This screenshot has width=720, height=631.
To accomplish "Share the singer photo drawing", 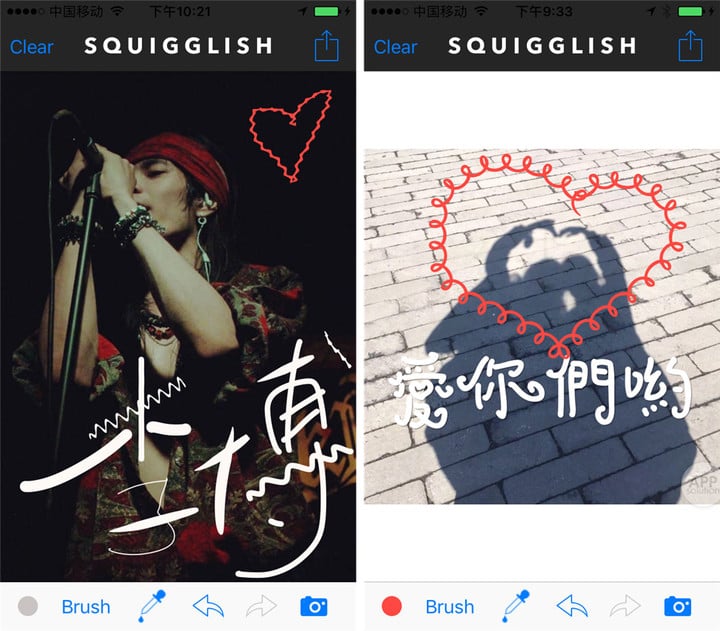I will (327, 46).
